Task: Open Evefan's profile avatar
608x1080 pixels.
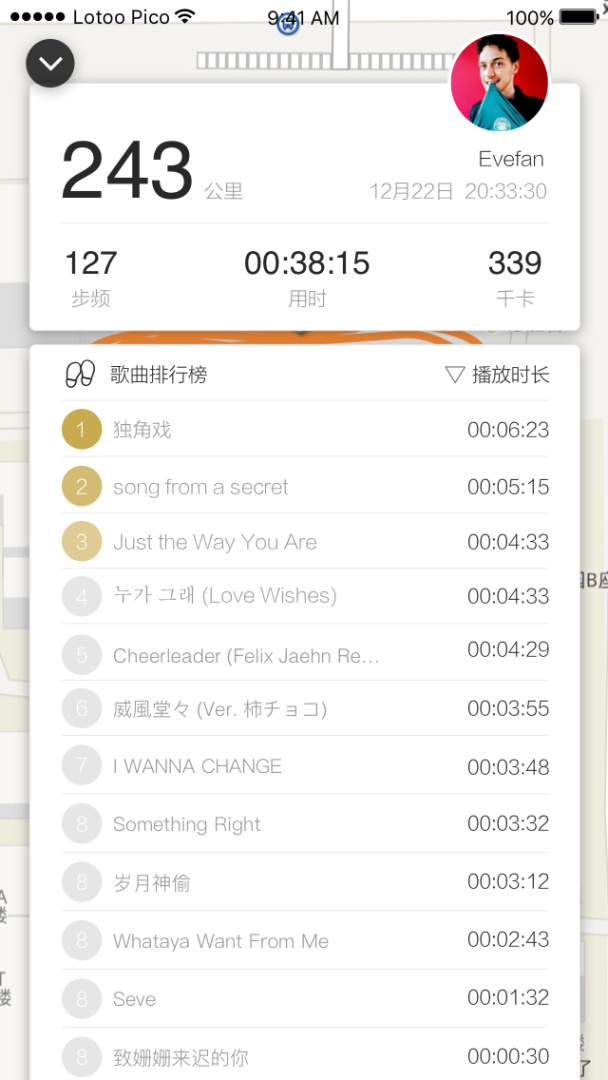Action: tap(499, 83)
